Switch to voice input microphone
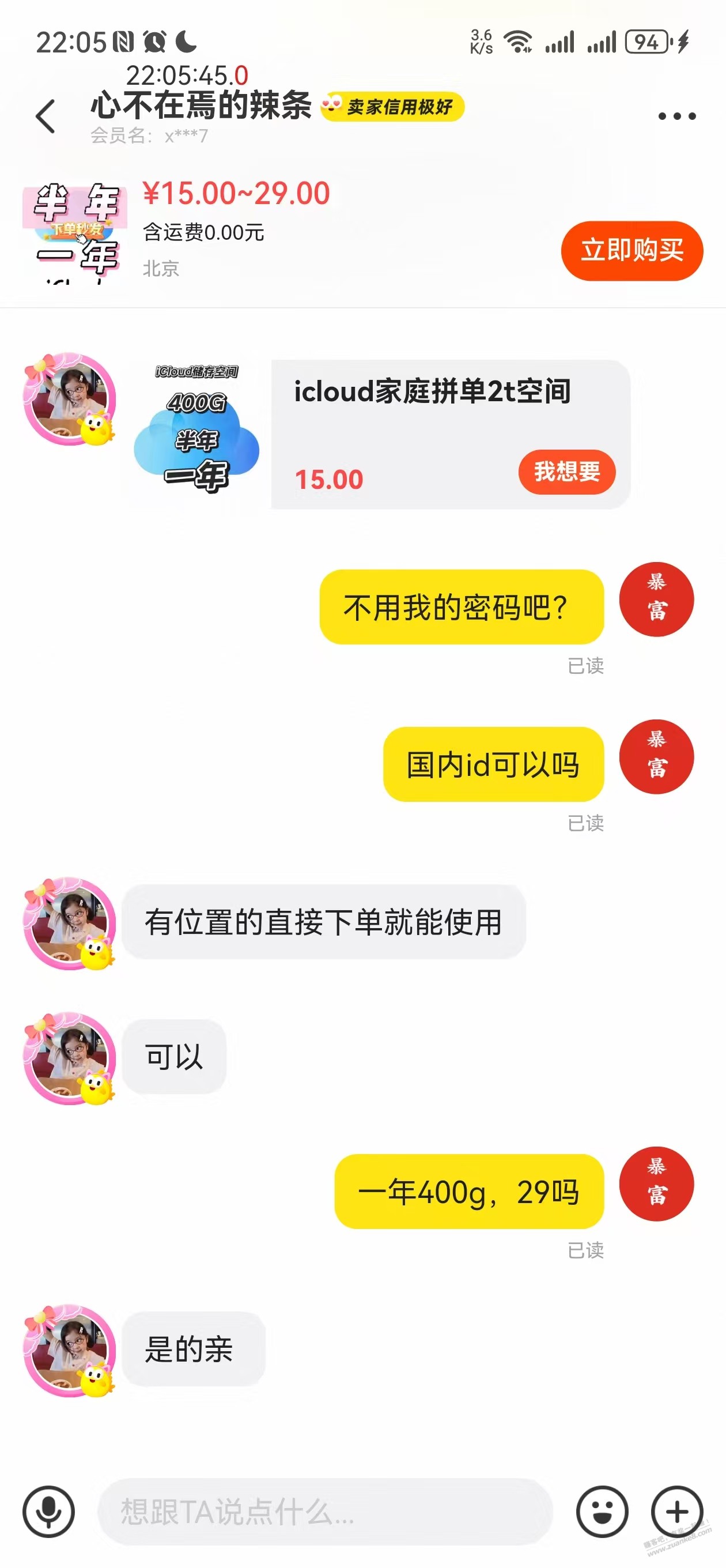This screenshot has height=1568, width=726. pos(48,1512)
